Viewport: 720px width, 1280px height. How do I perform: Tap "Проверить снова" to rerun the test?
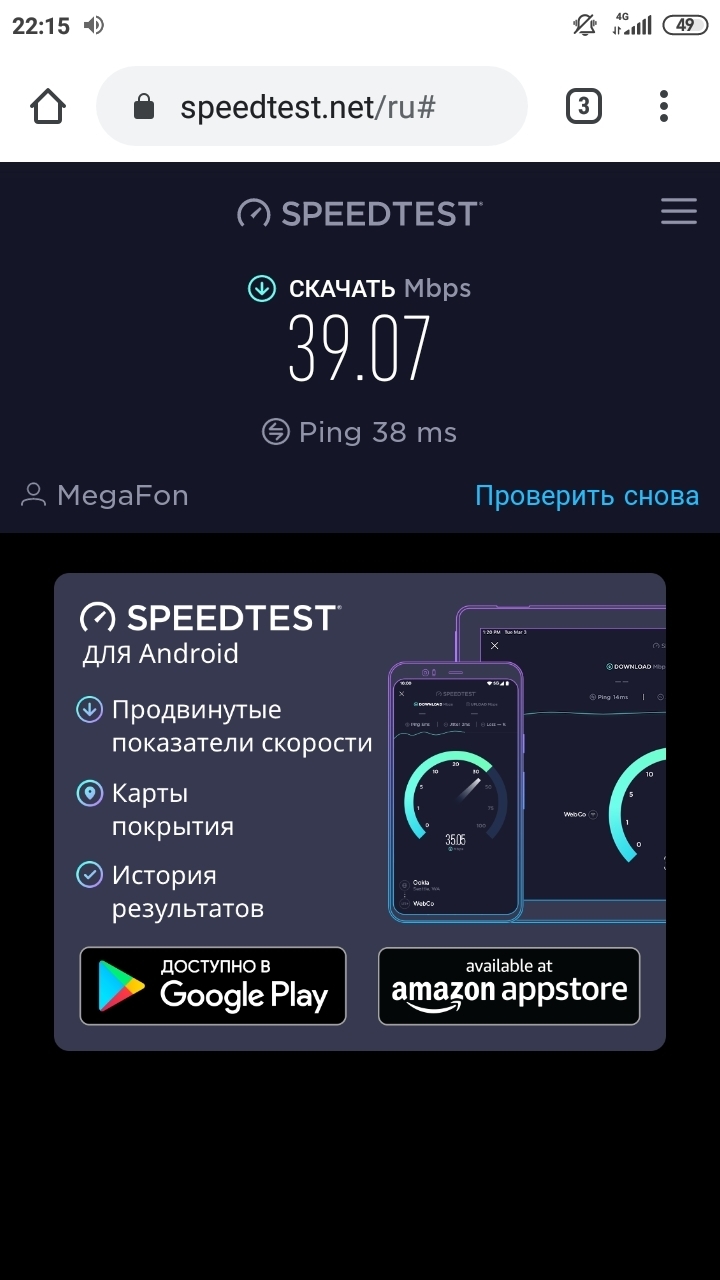pos(586,496)
